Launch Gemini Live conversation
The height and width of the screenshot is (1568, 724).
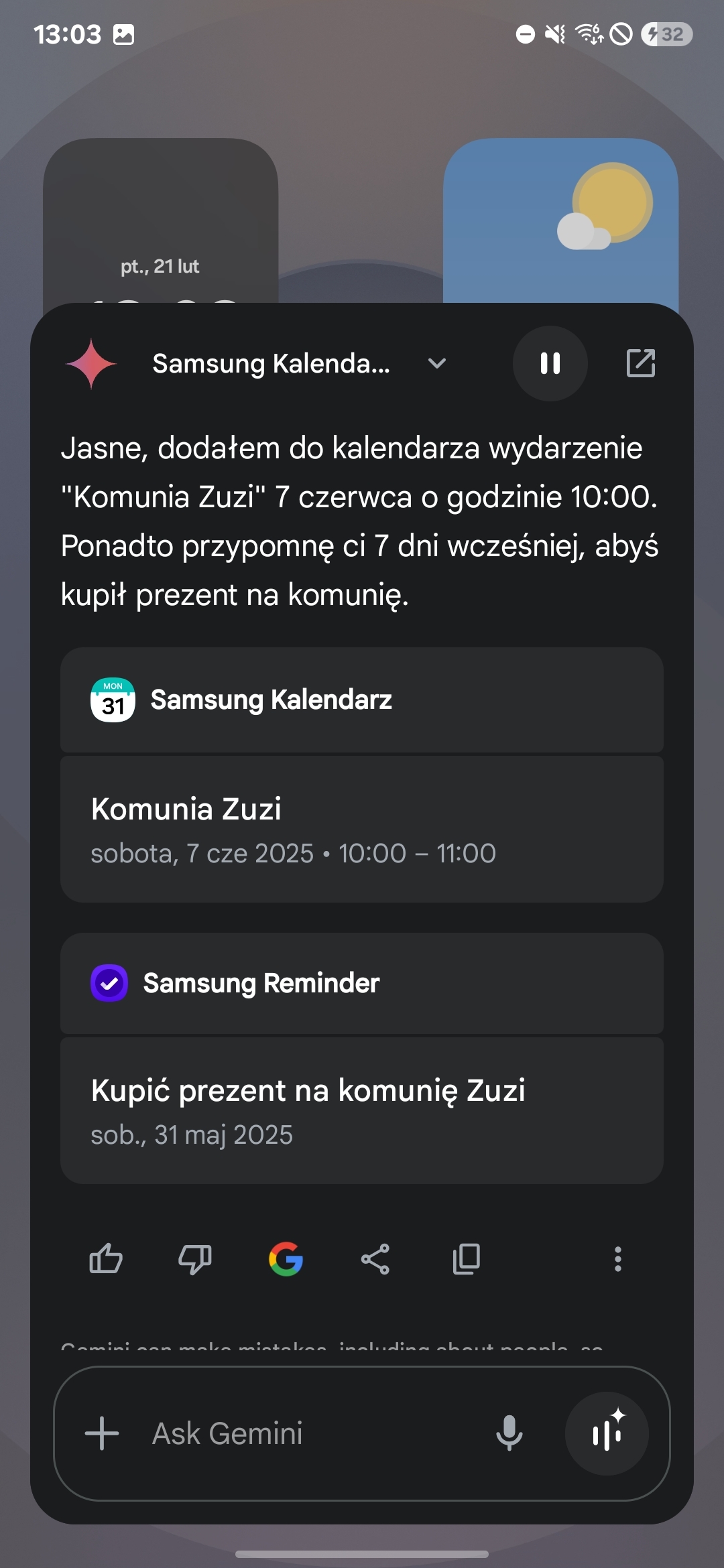(x=607, y=1433)
